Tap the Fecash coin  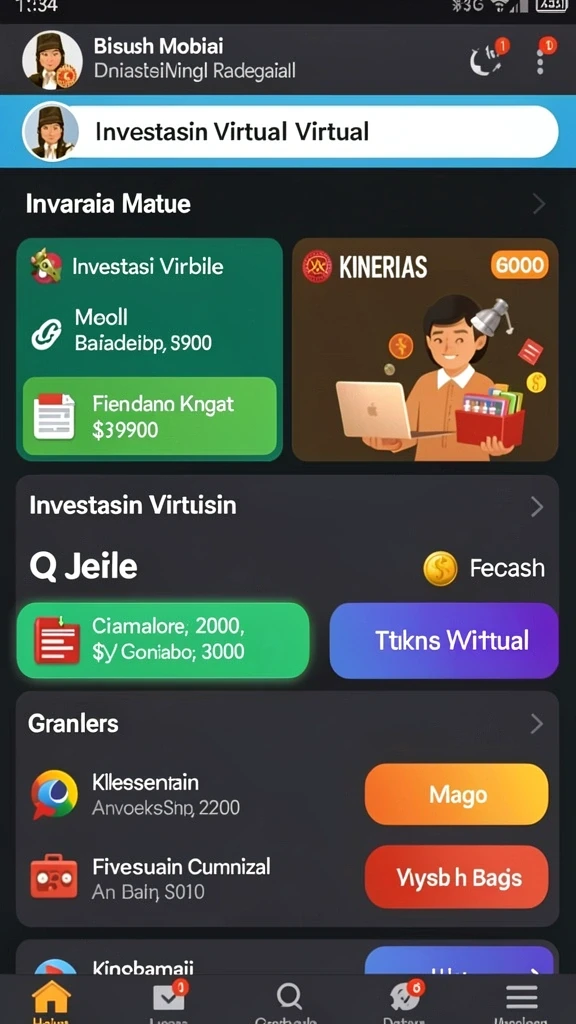click(x=440, y=568)
